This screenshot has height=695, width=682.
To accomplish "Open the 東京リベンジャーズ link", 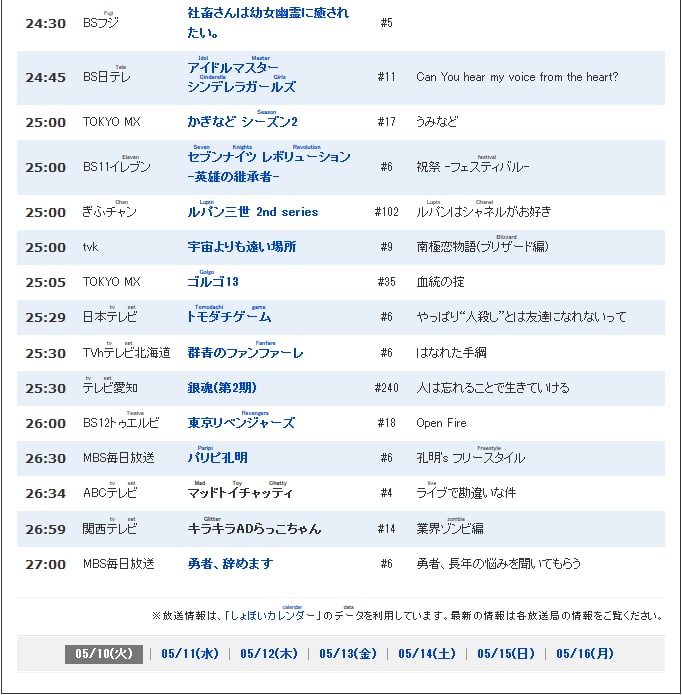I will pos(241,423).
